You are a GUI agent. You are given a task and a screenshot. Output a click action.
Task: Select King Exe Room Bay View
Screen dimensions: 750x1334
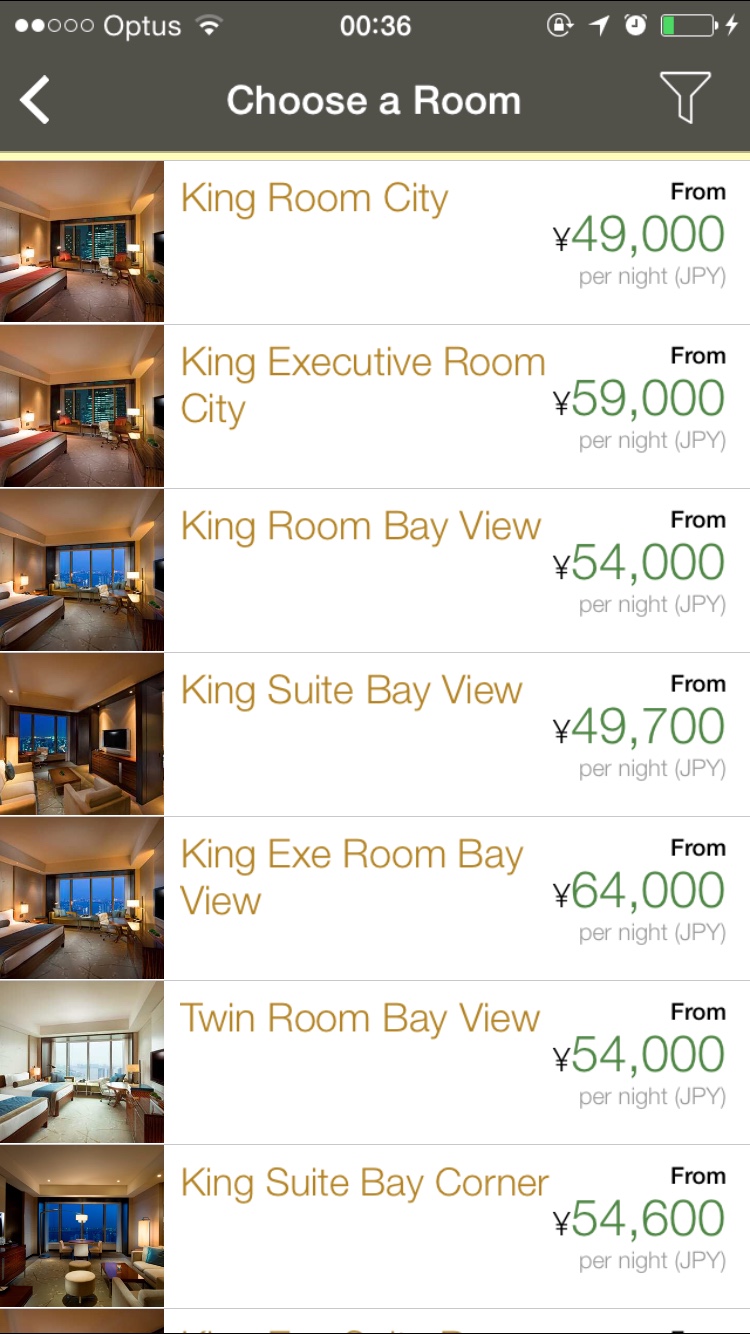pyautogui.click(x=375, y=897)
